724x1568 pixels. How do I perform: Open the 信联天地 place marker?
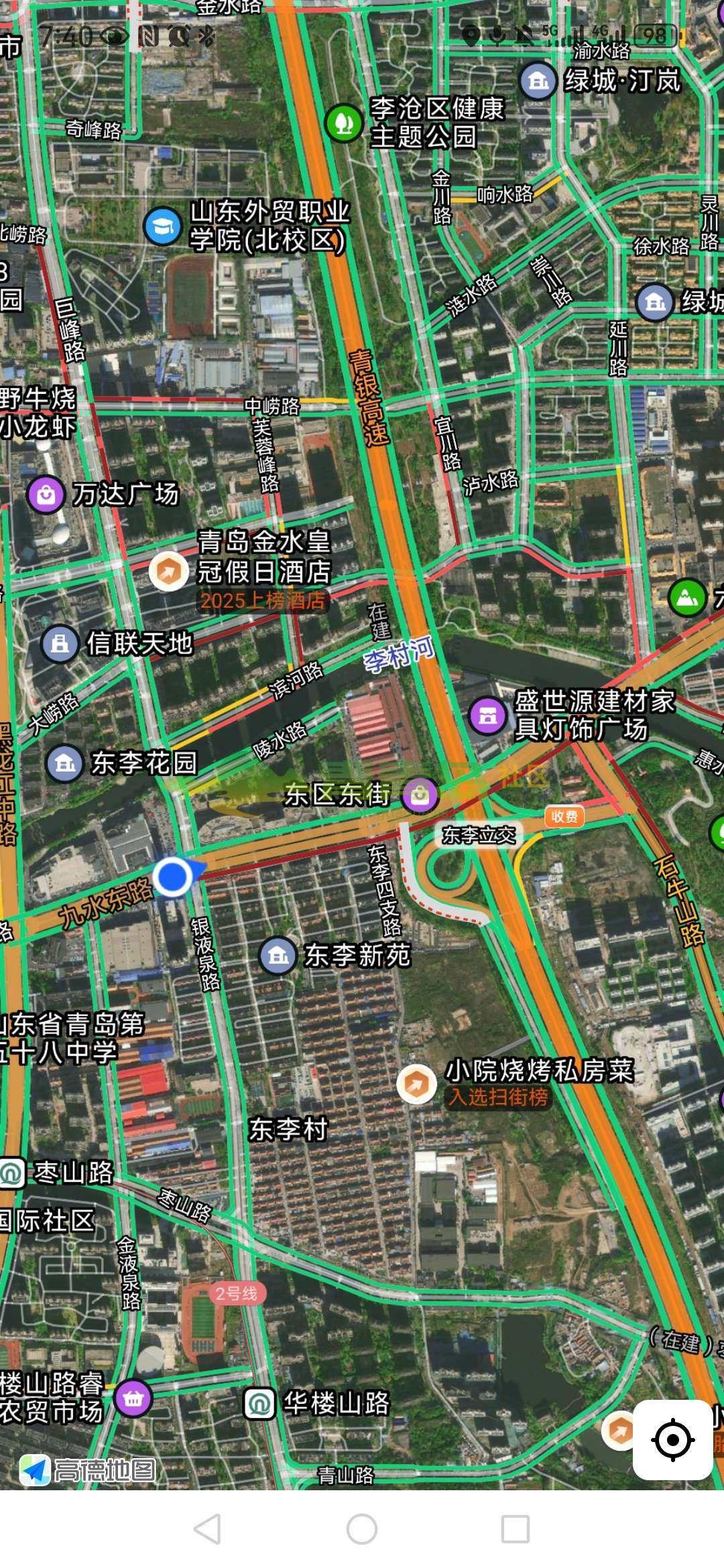tap(60, 644)
